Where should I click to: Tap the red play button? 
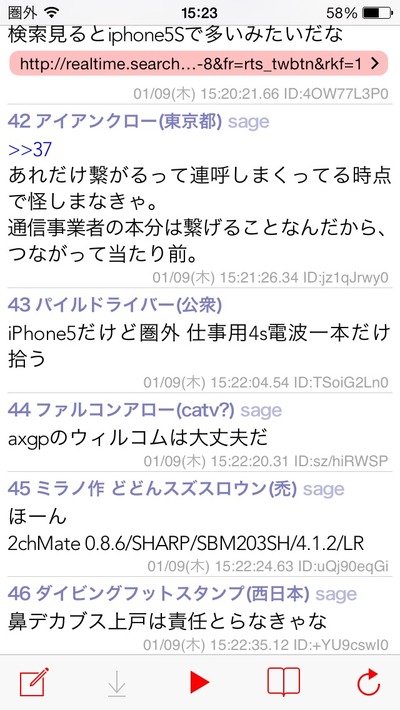pos(199,682)
